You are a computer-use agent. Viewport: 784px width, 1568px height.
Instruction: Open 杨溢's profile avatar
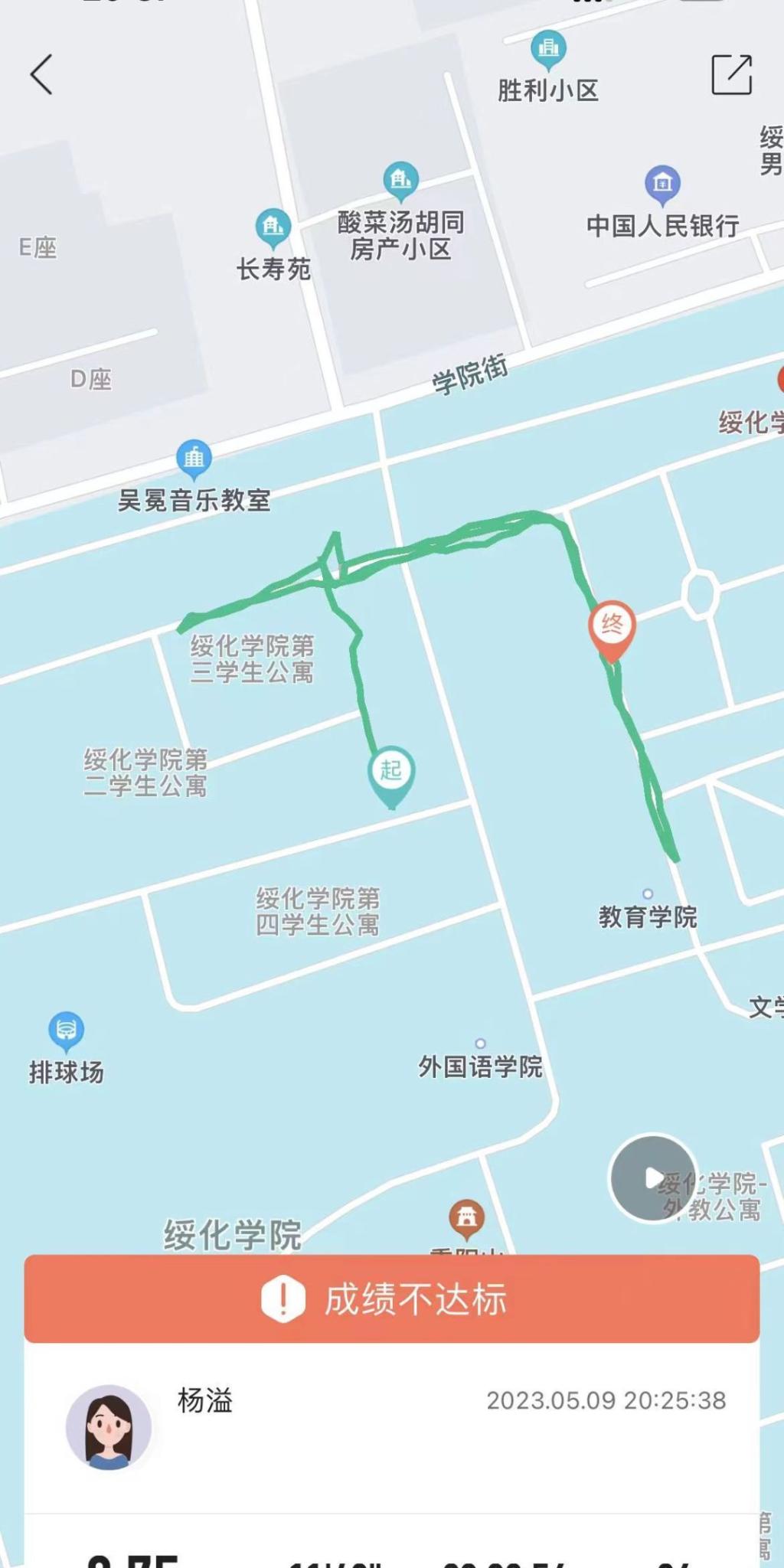(109, 1427)
